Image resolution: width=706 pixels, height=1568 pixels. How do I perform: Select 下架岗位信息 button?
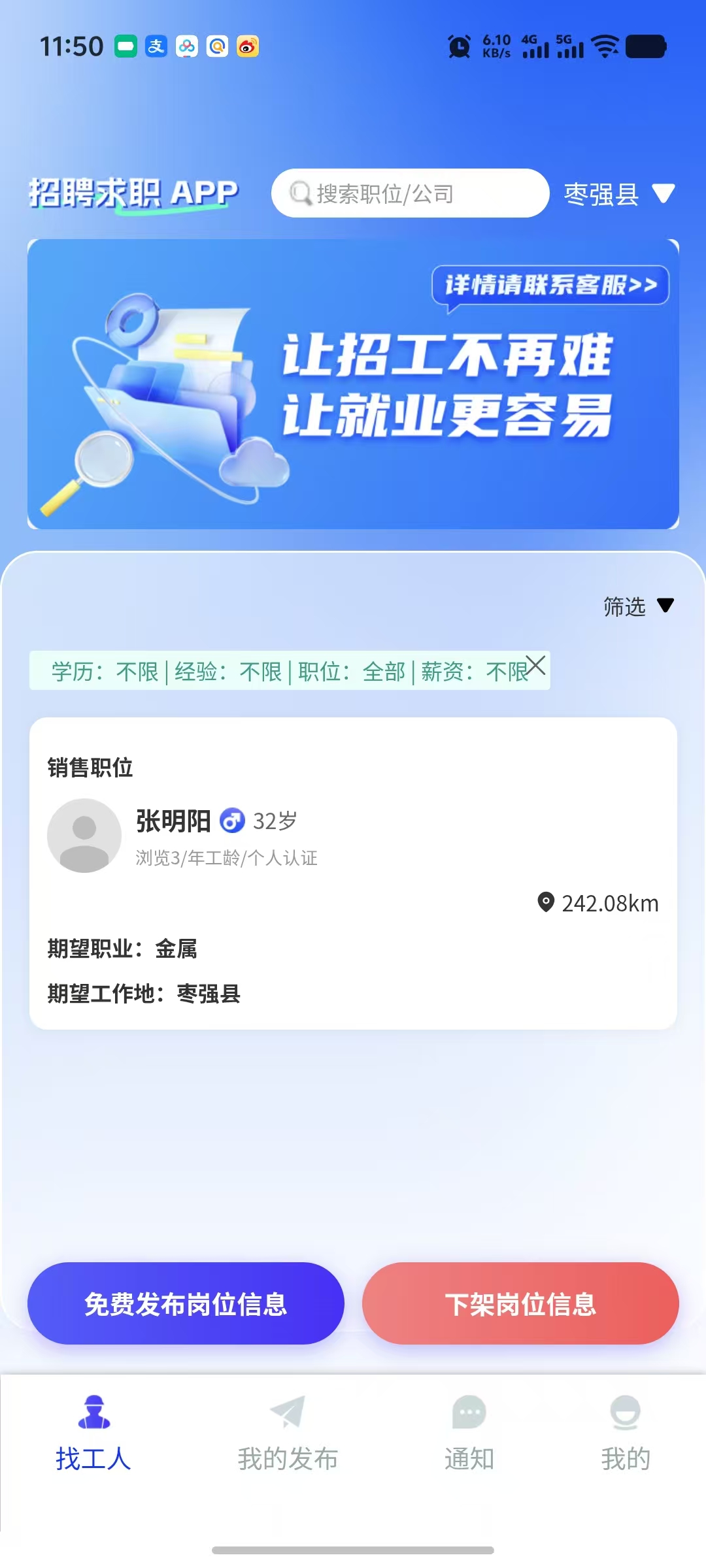pos(520,1303)
